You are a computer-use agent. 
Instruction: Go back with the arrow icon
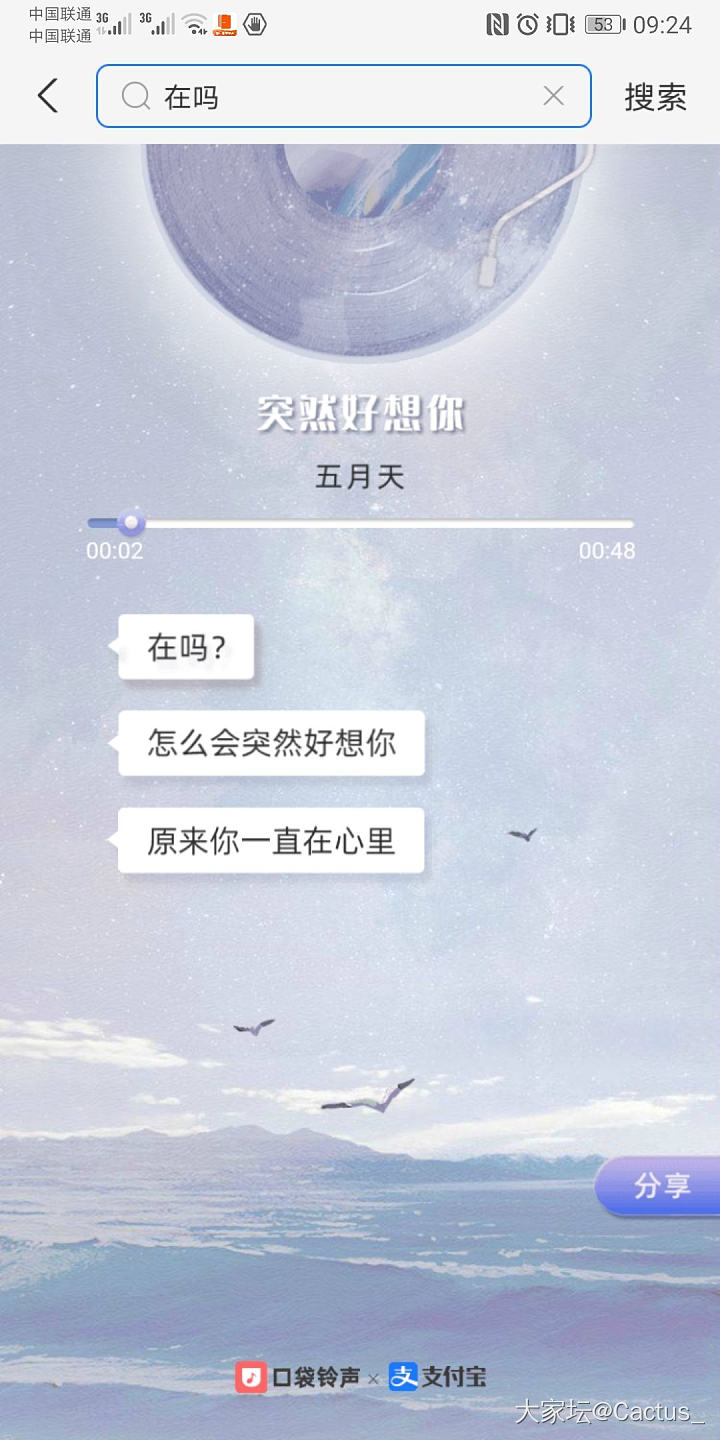coord(47,96)
